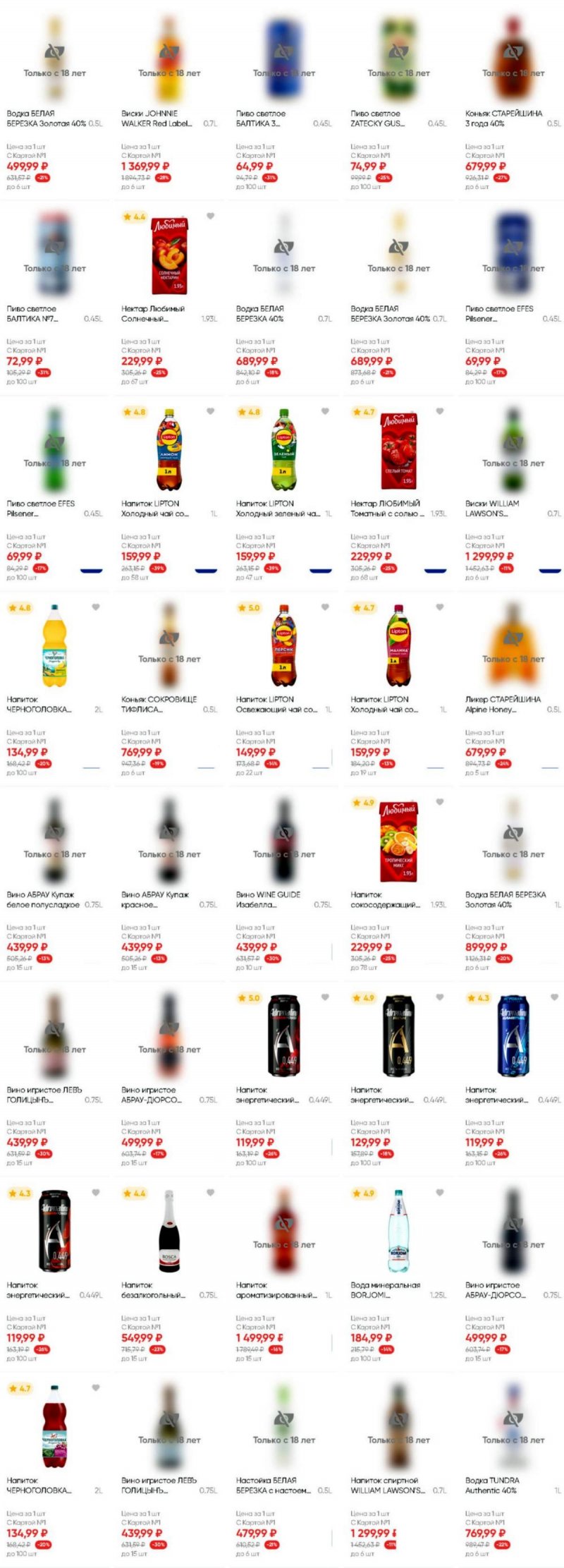Screen dimensions: 564x1568
Task: Add BORJOMI mineral water to favorites
Action: coord(440,1193)
